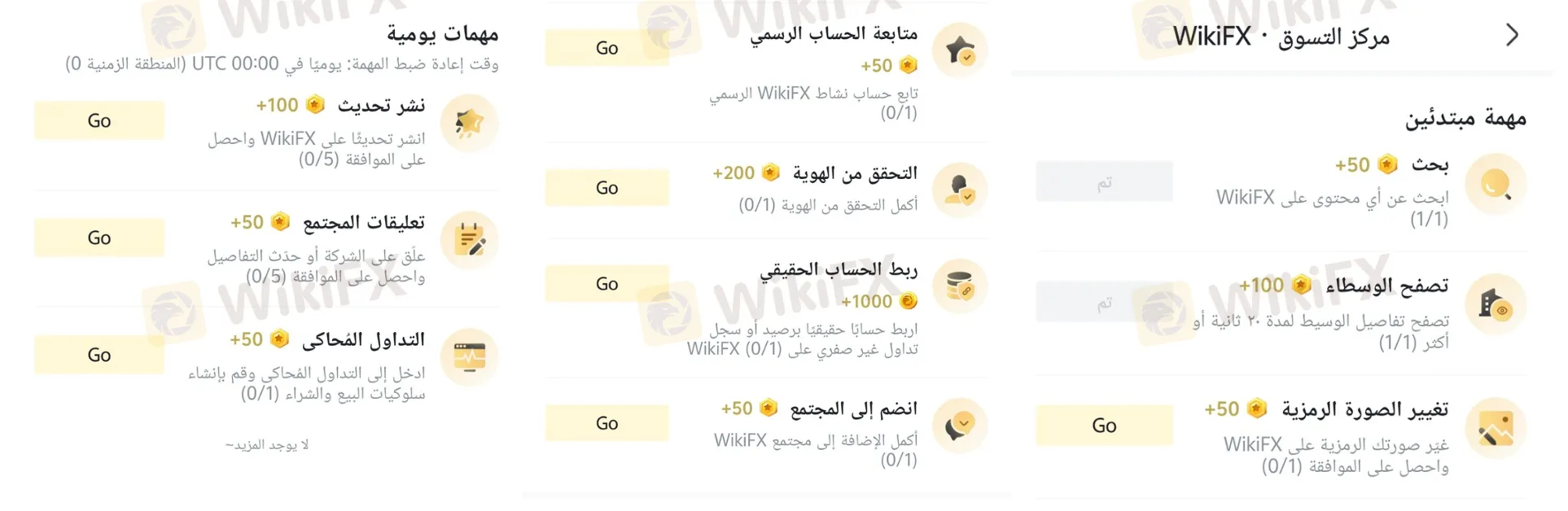Screen dimensions: 1568x511
Task: Tap Go beside التحقق من الهوية
Action: point(607,188)
